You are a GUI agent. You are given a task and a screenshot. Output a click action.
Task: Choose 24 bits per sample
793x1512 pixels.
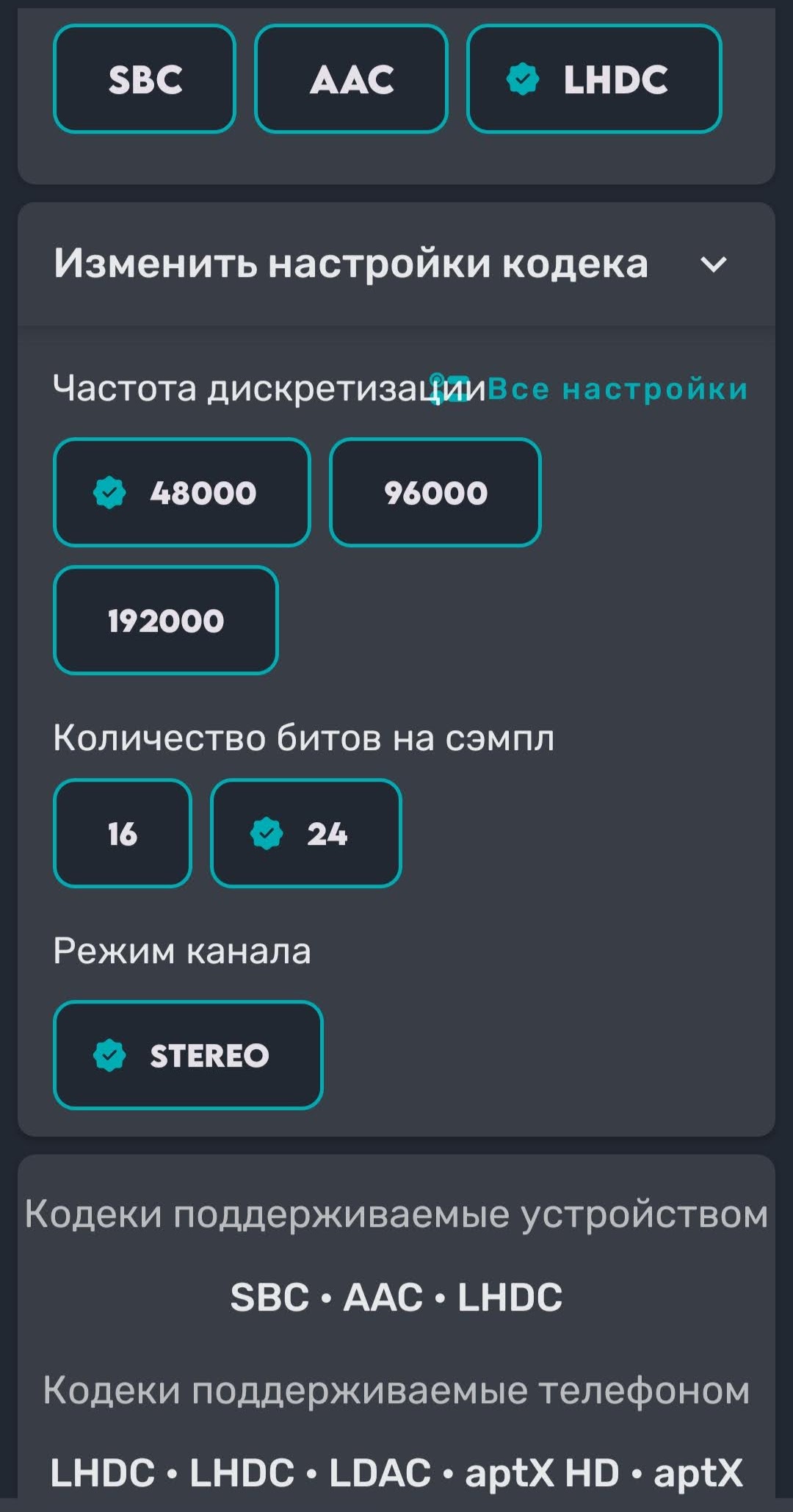pos(306,833)
